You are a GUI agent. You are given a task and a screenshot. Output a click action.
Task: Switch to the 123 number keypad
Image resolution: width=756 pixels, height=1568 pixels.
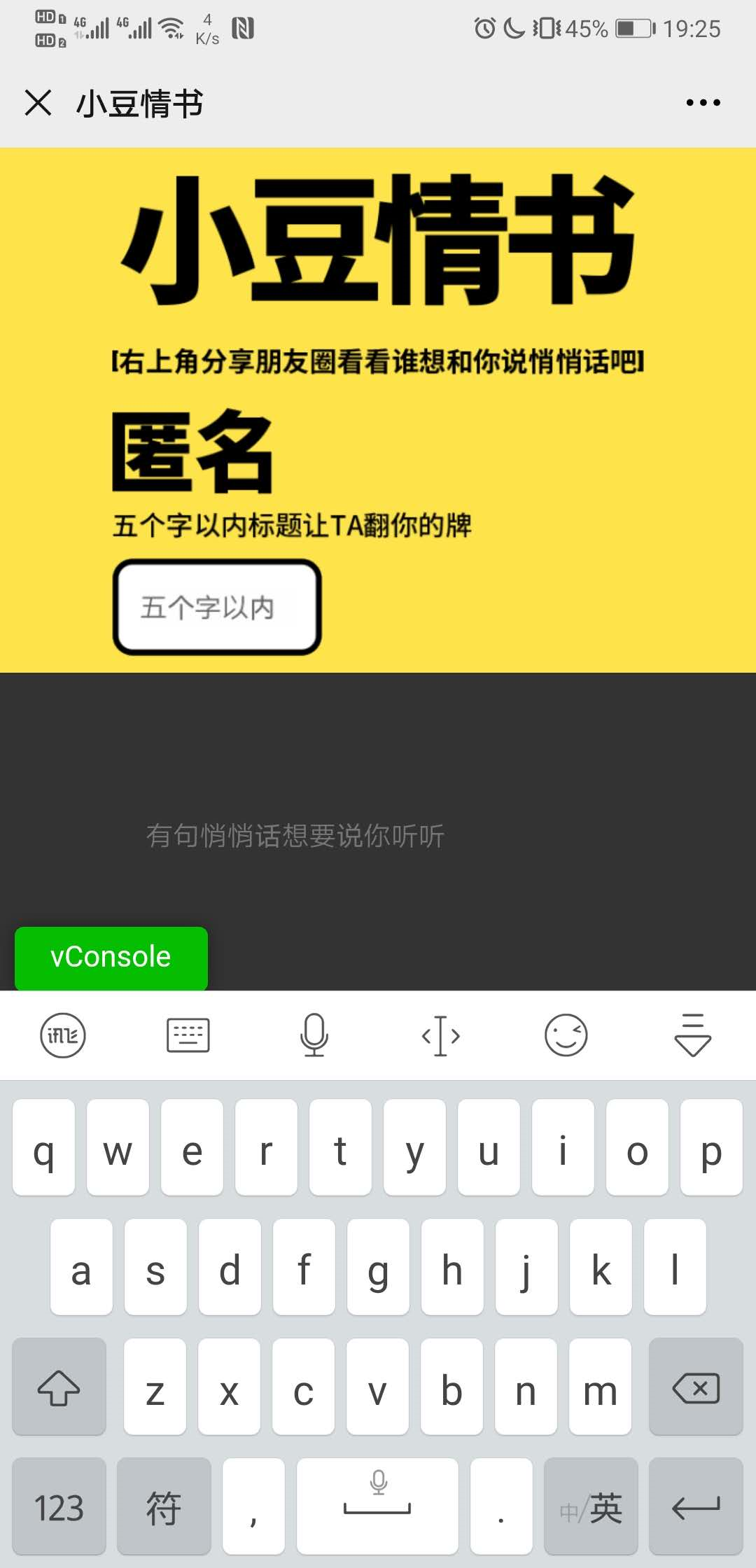tap(59, 1508)
